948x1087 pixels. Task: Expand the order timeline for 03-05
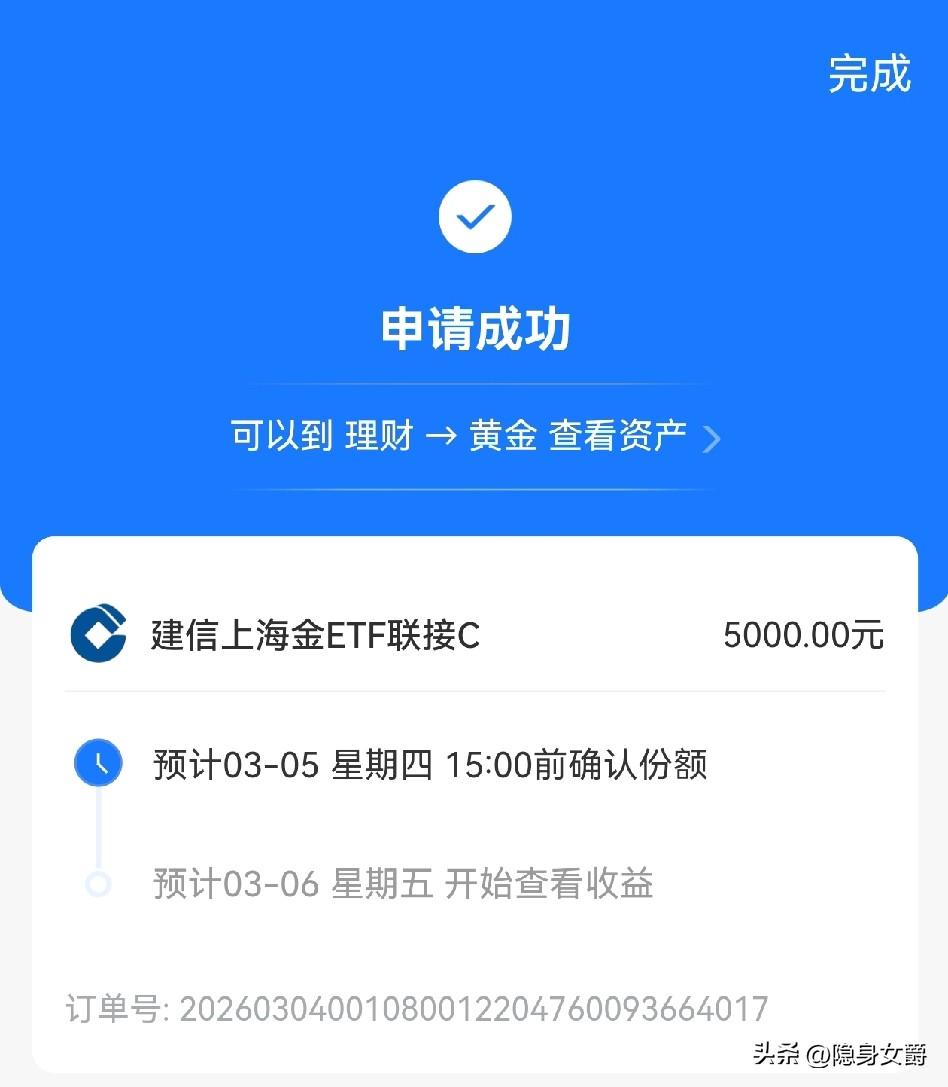click(430, 763)
